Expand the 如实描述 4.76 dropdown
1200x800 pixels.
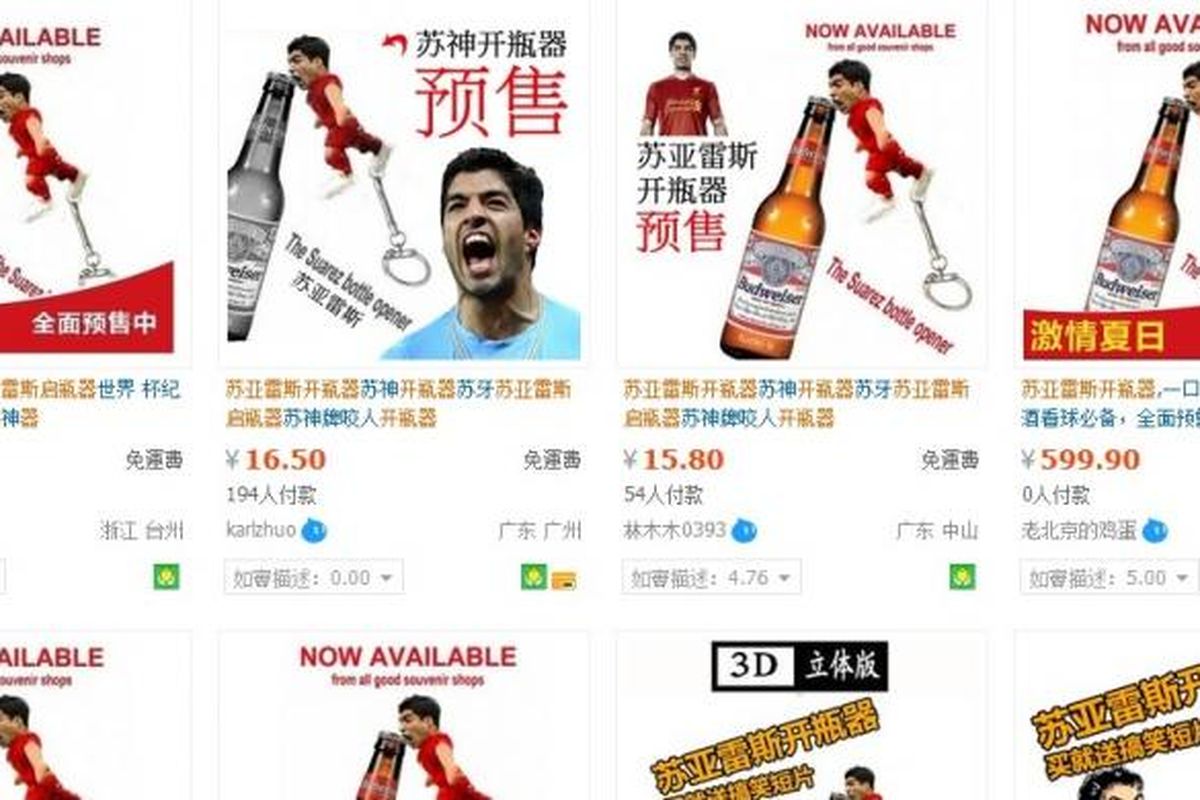click(x=710, y=577)
